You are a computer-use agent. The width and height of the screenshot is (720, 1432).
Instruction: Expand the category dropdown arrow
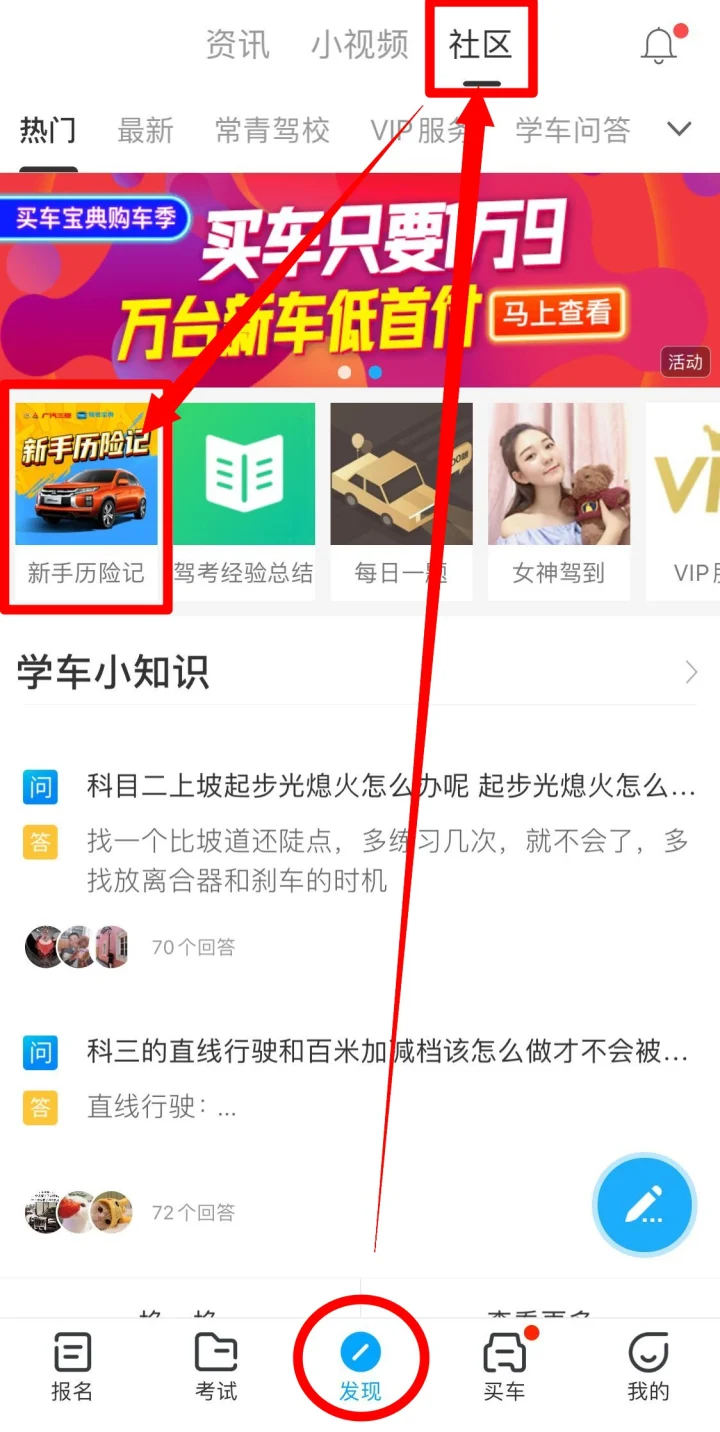click(x=680, y=129)
